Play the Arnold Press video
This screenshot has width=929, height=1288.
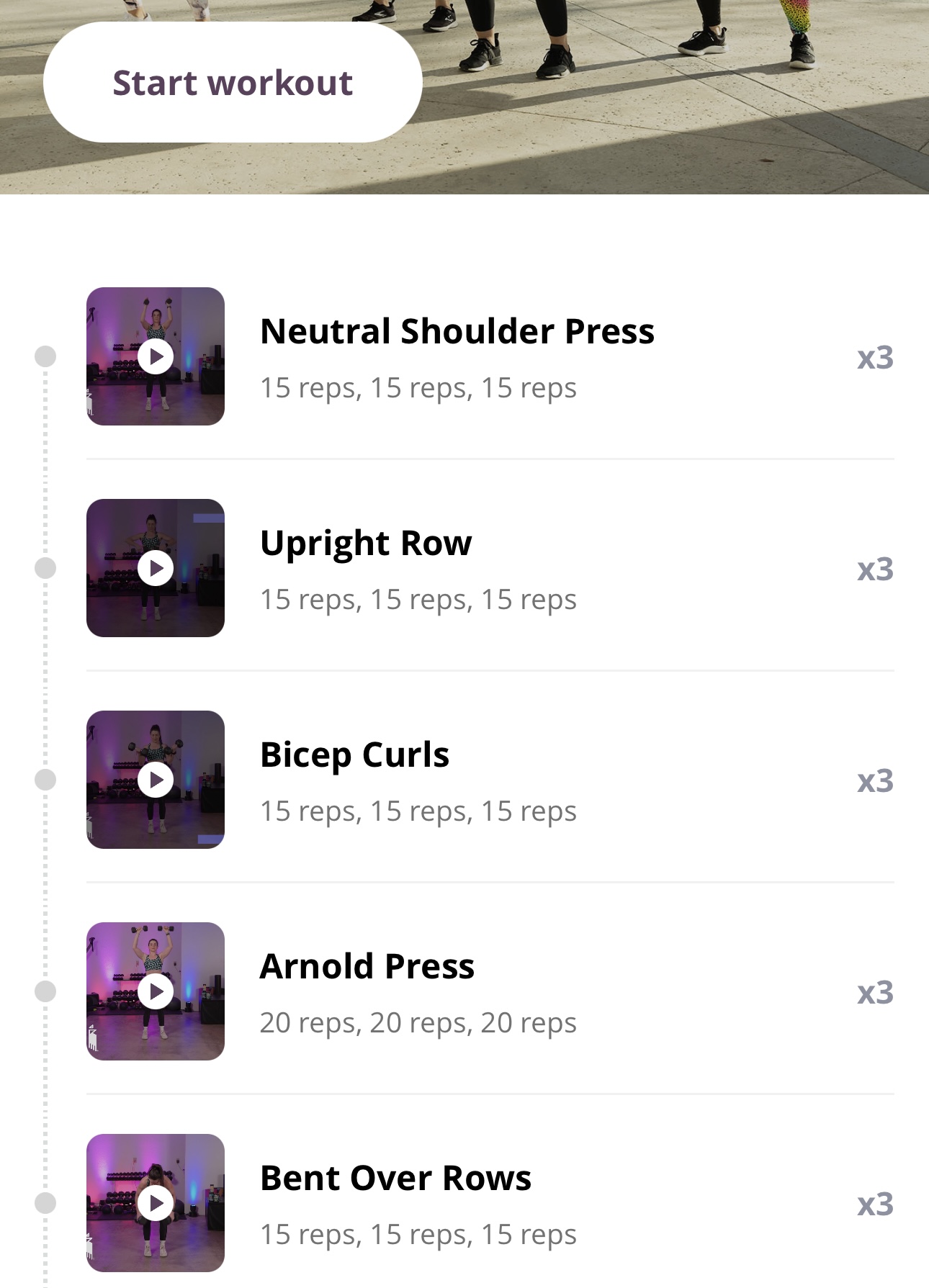[156, 991]
